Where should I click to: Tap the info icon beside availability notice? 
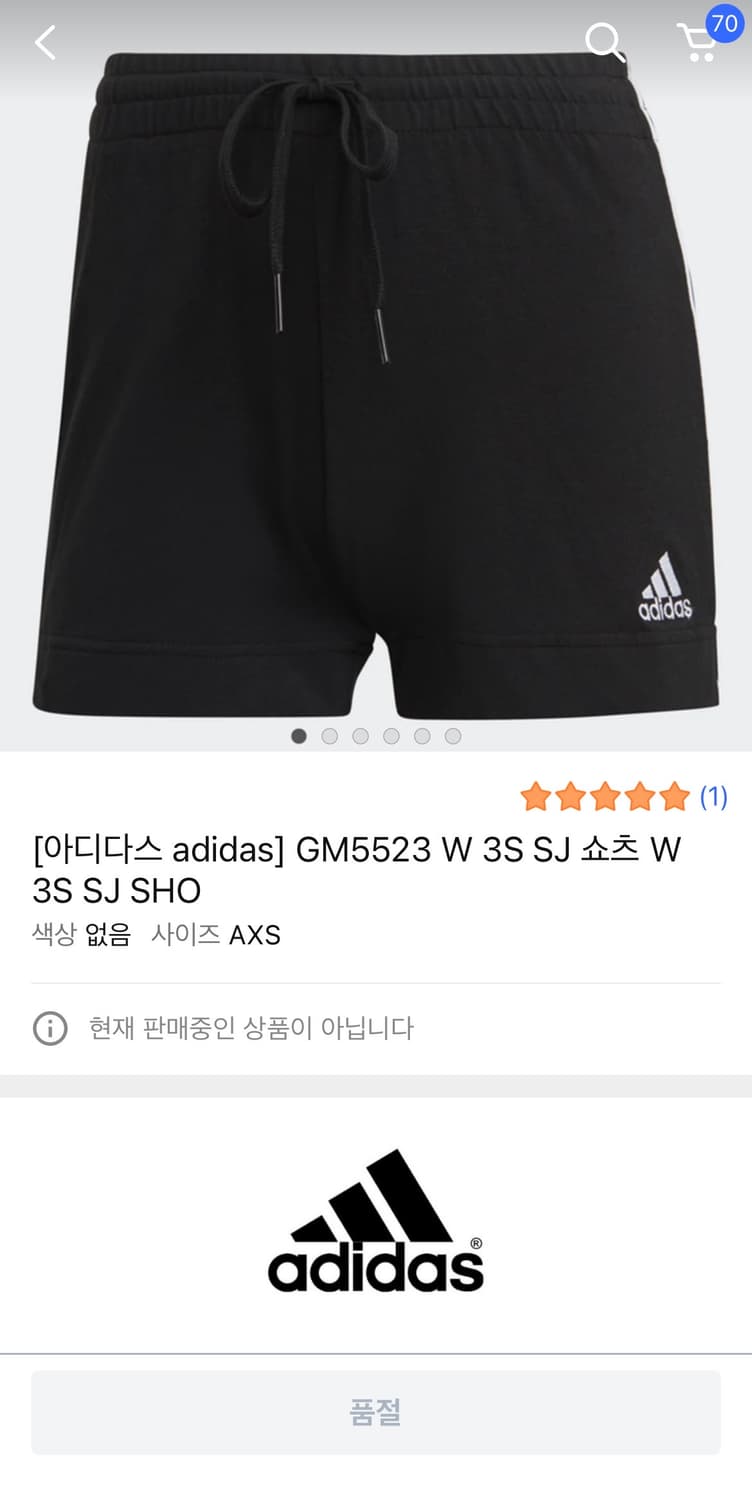(x=50, y=1028)
